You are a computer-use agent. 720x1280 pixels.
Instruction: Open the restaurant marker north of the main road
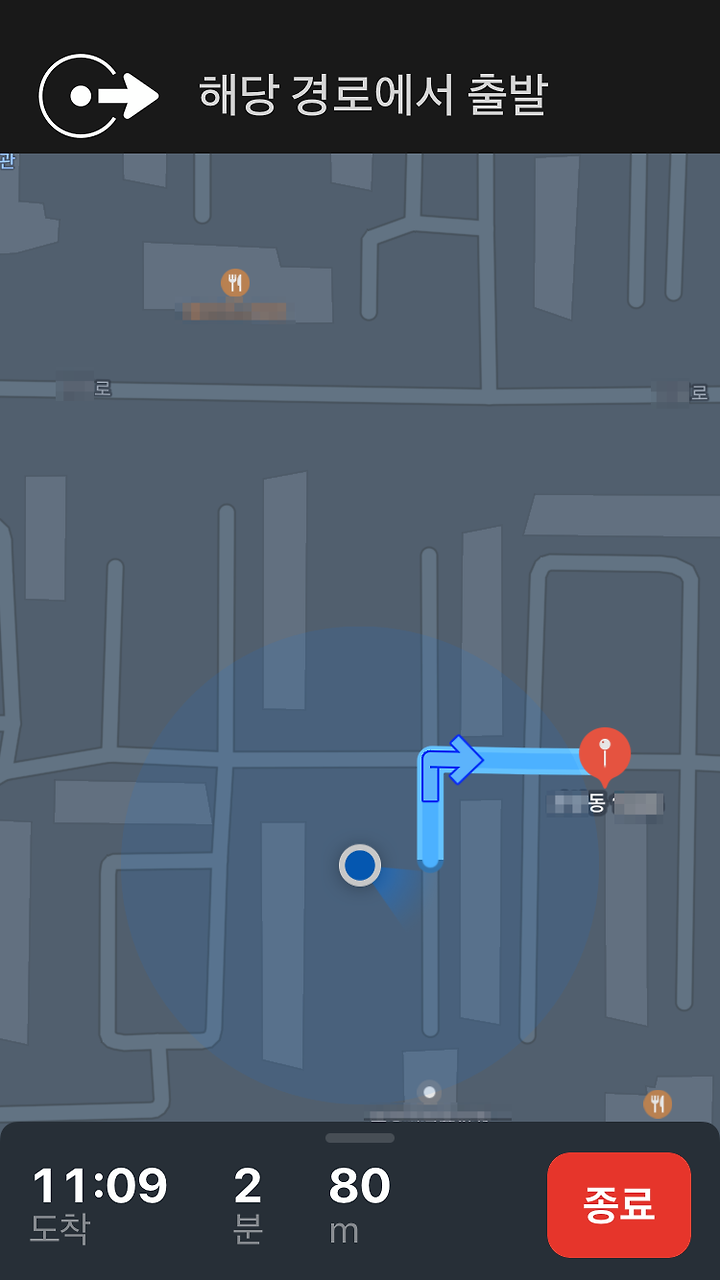point(235,283)
